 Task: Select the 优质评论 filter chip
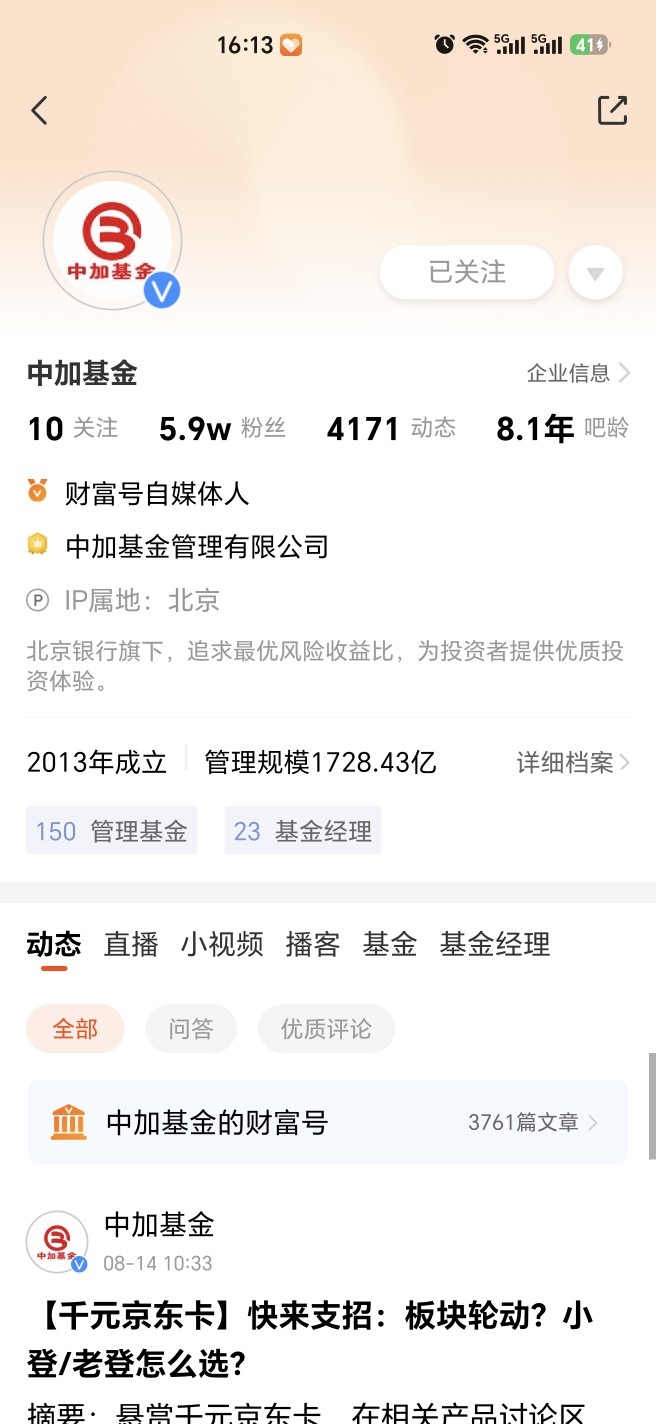pyautogui.click(x=326, y=1029)
